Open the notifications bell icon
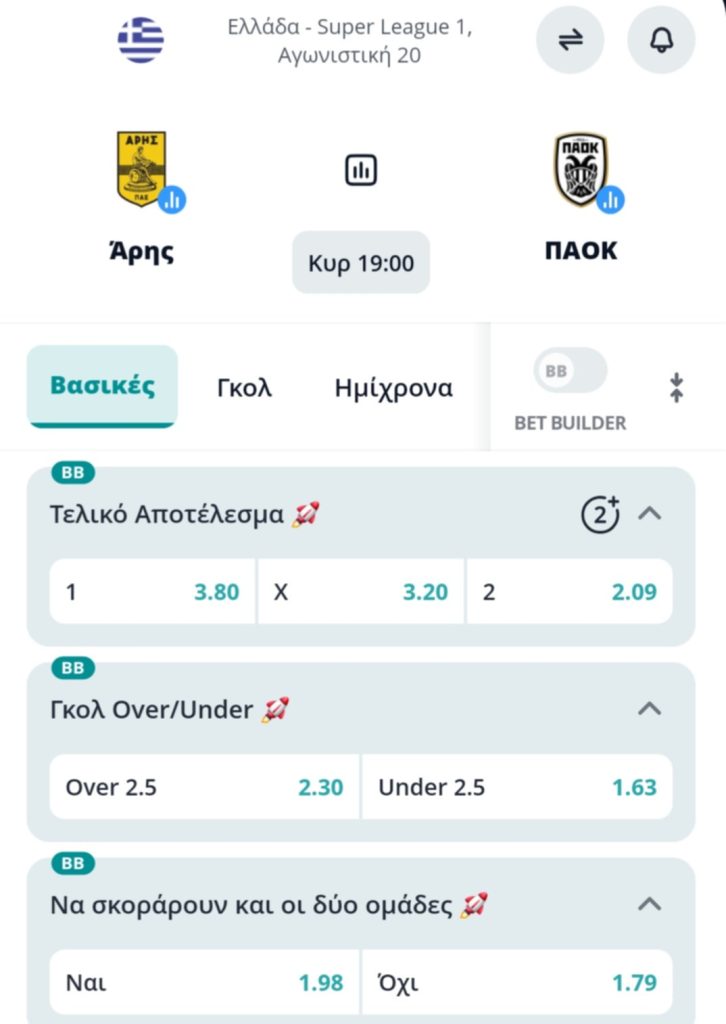 click(x=661, y=39)
